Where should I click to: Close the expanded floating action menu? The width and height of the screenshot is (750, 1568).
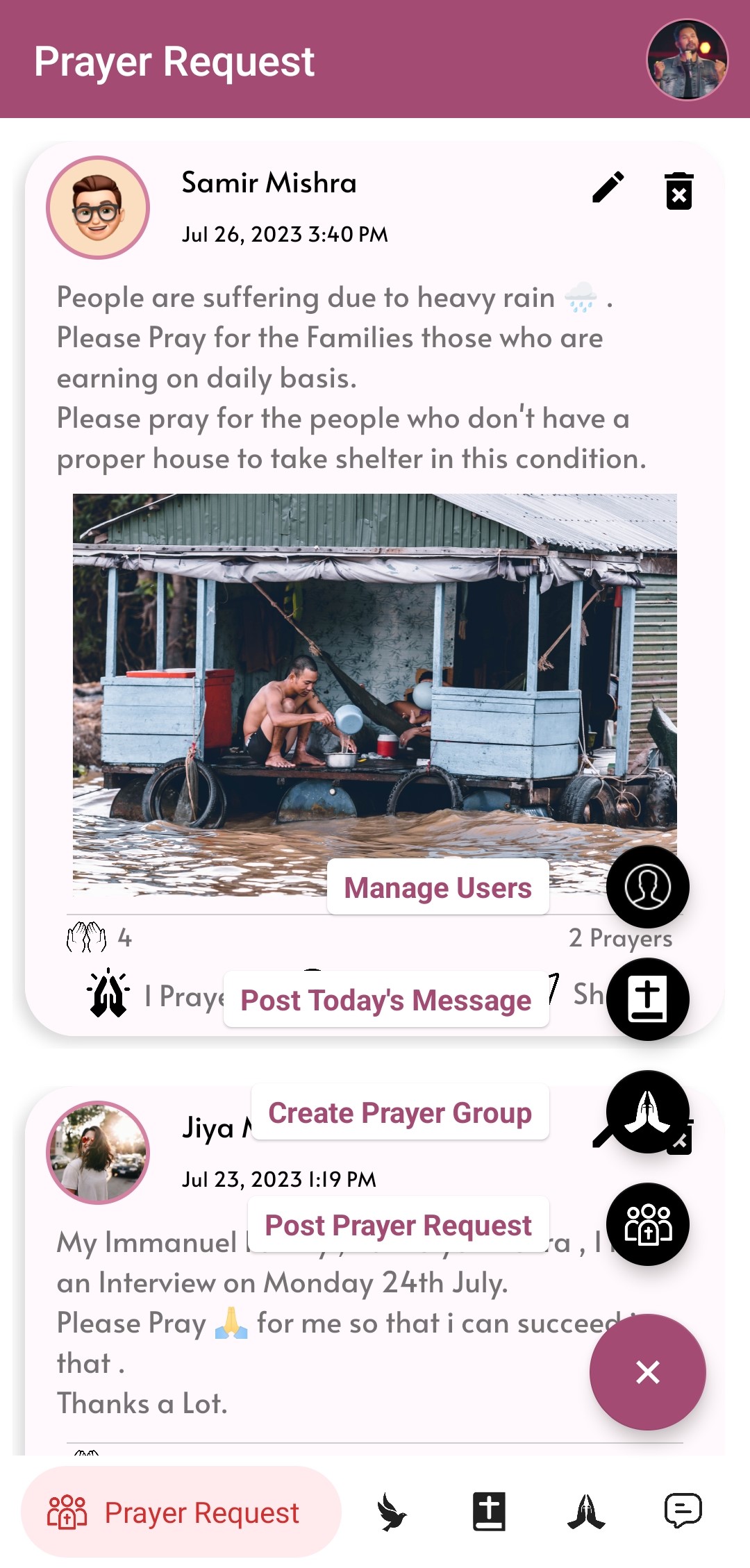coord(647,1372)
